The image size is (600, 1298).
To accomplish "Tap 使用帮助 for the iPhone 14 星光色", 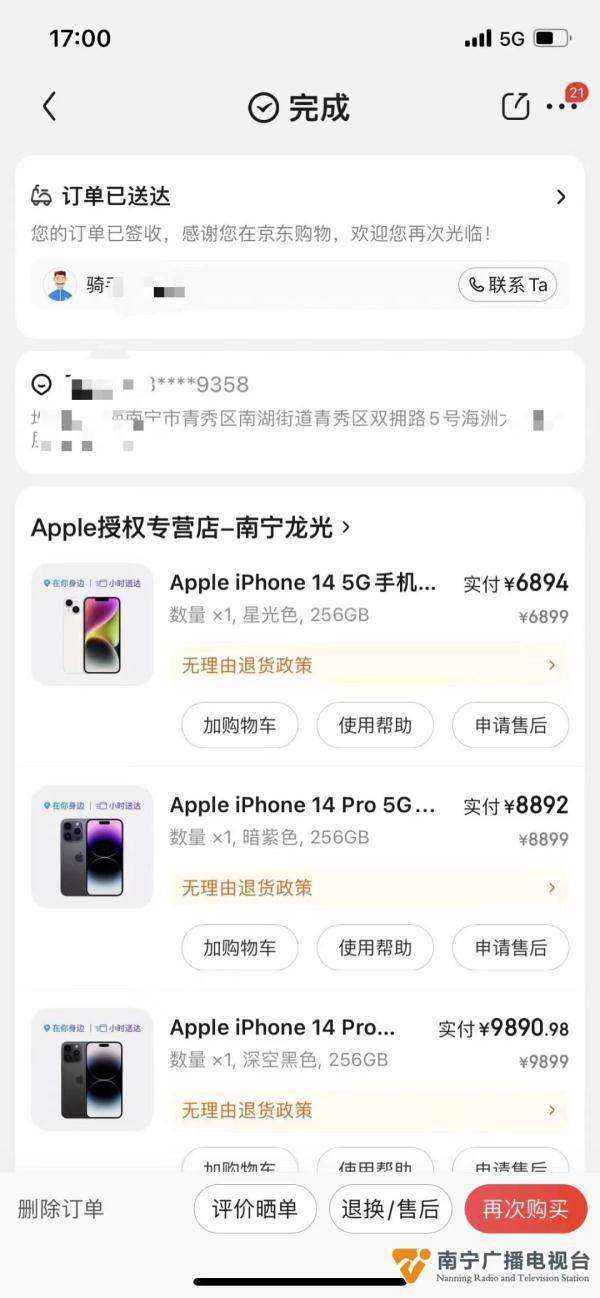I will pos(375,725).
